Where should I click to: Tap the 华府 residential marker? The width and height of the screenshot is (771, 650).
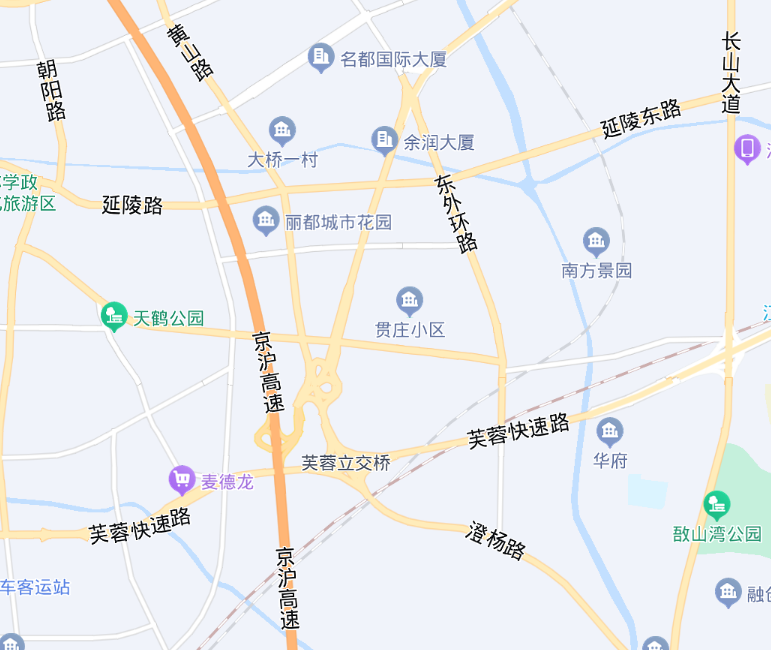609,433
